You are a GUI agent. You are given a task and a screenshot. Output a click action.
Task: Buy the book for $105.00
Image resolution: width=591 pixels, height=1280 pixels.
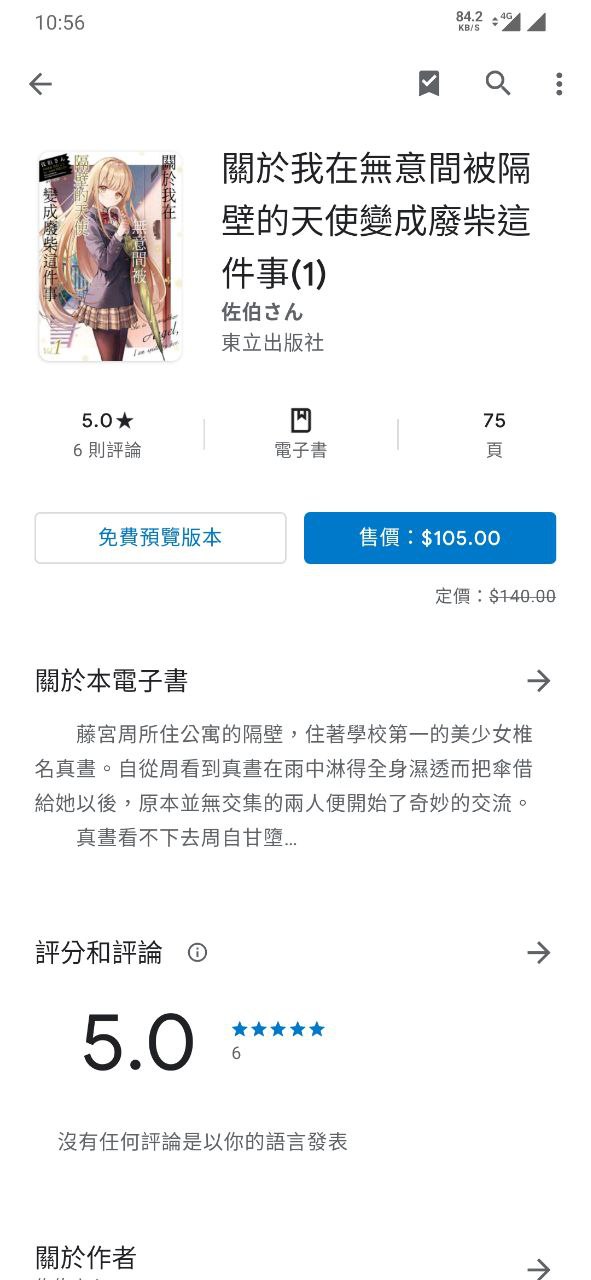pos(430,538)
